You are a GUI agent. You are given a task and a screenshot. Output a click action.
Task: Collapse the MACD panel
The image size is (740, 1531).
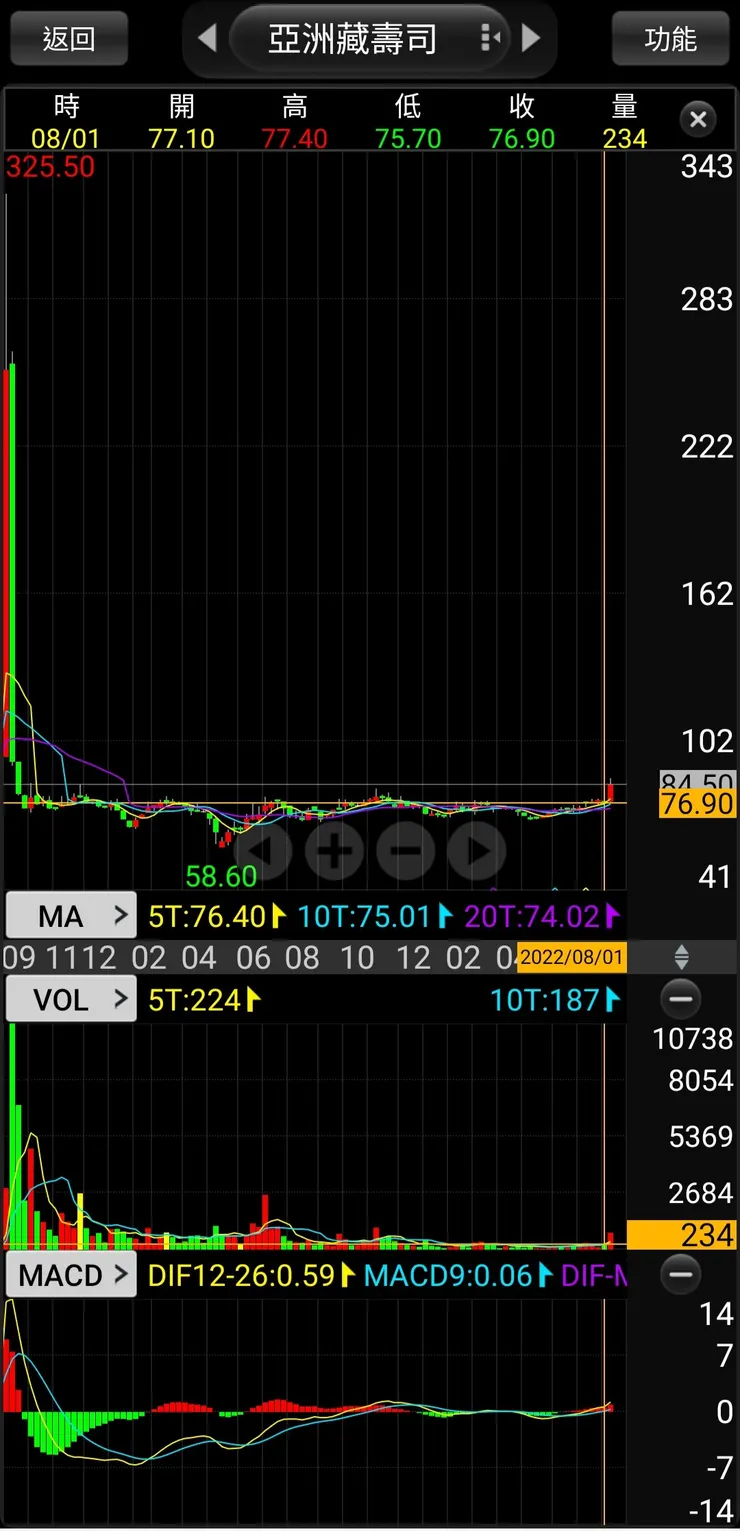[x=681, y=1275]
